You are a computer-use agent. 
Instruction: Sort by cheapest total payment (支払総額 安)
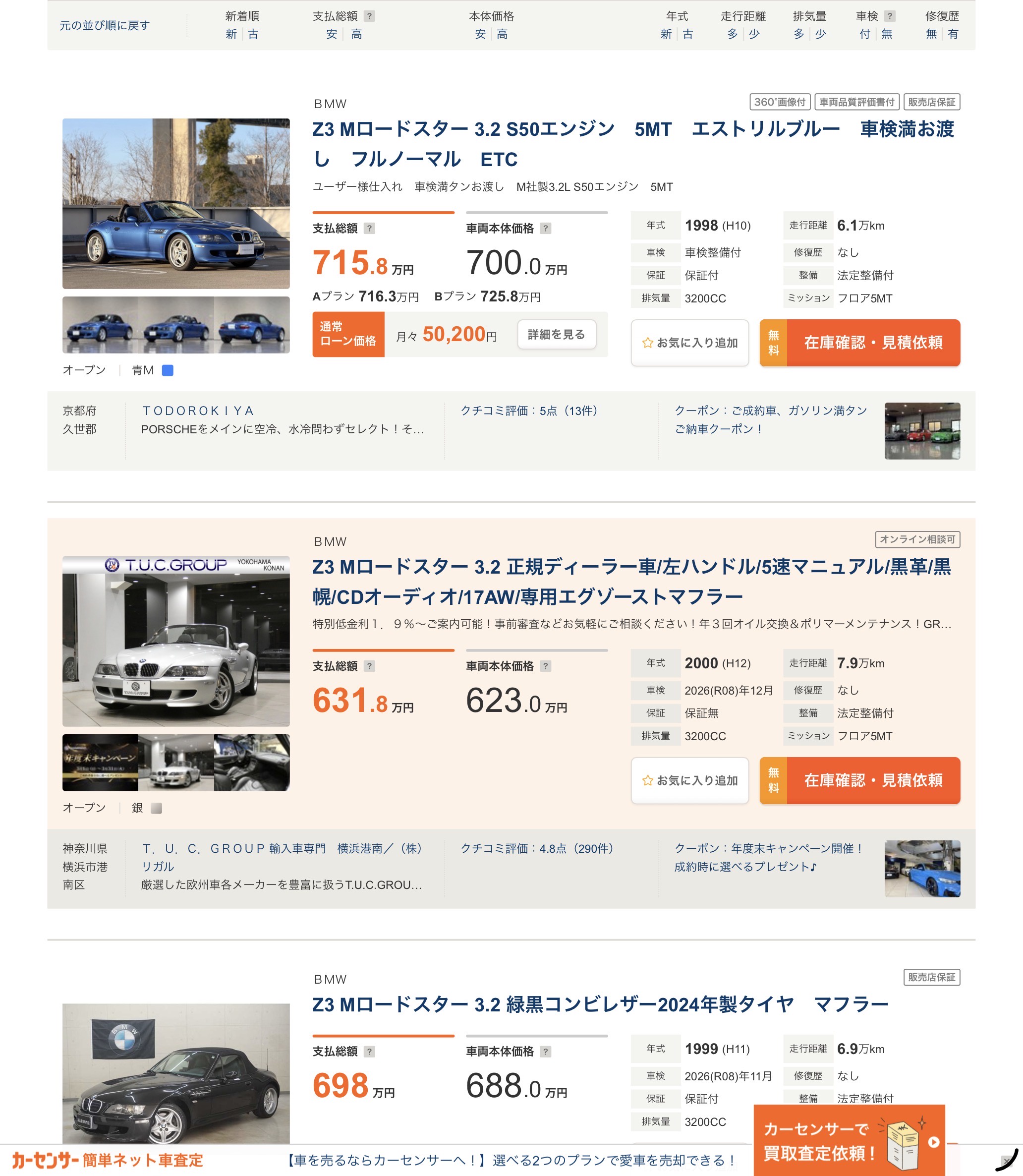click(x=331, y=34)
